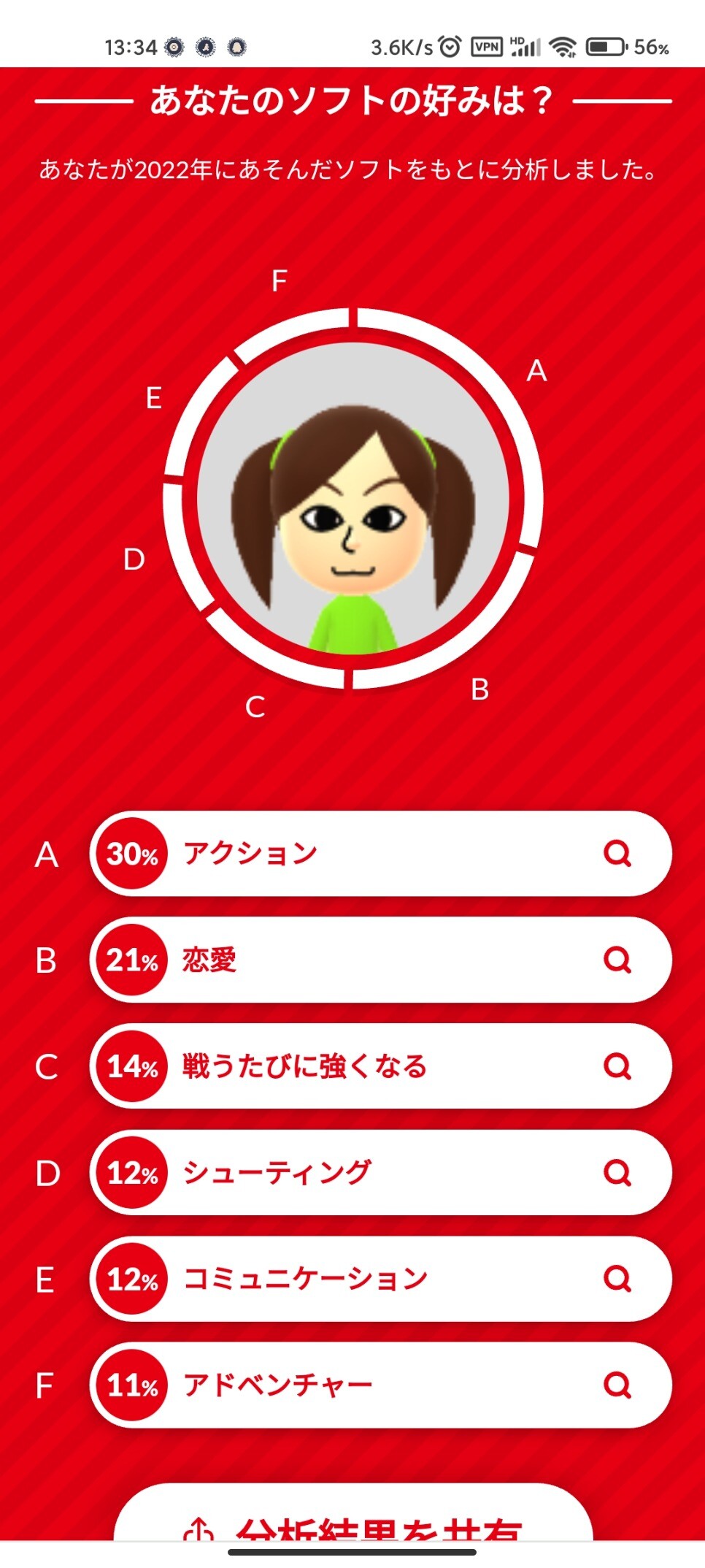
Task: Open the アドベンチャー genre row
Action: [x=380, y=1385]
